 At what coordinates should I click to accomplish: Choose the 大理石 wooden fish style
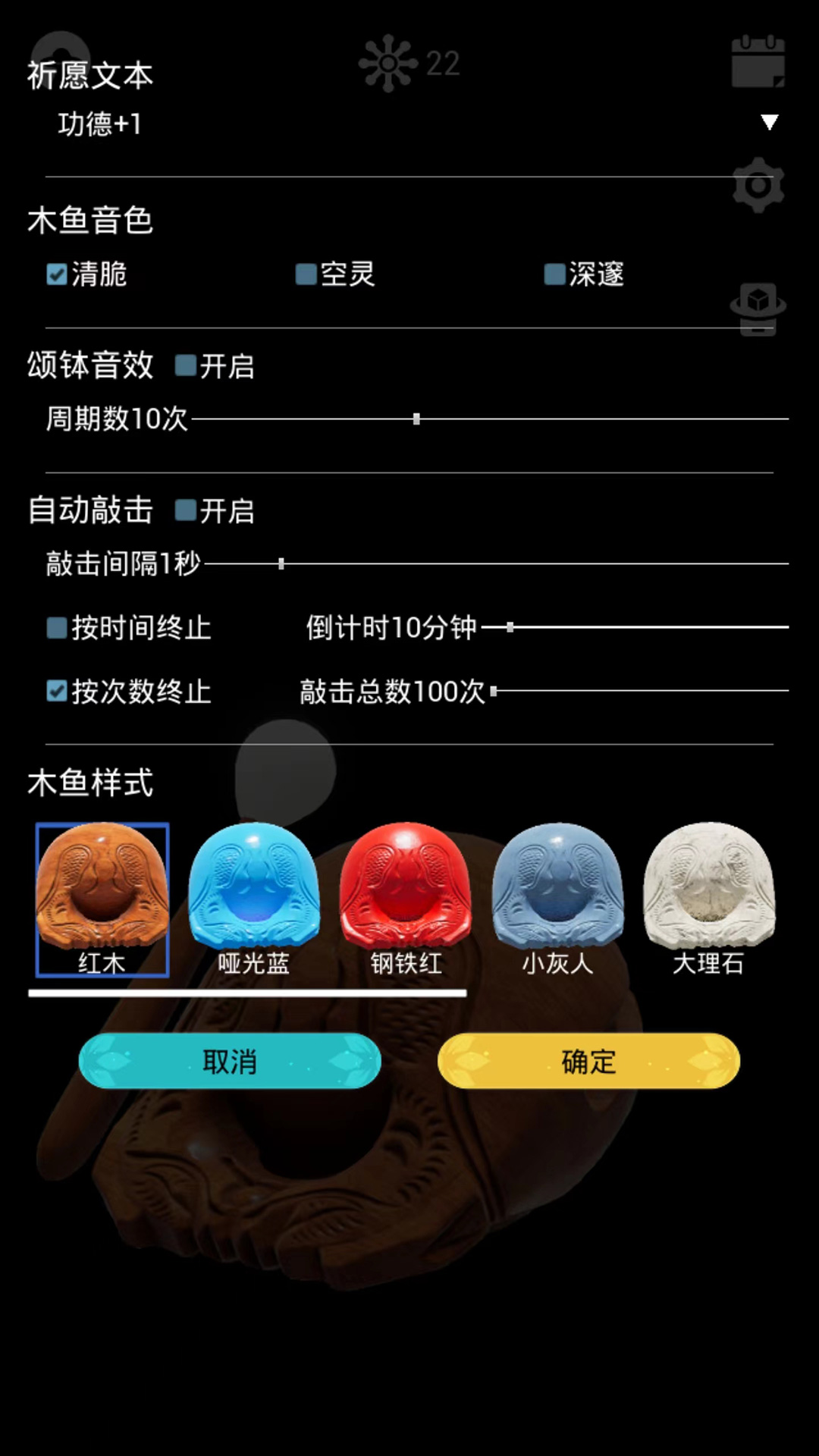tap(709, 899)
